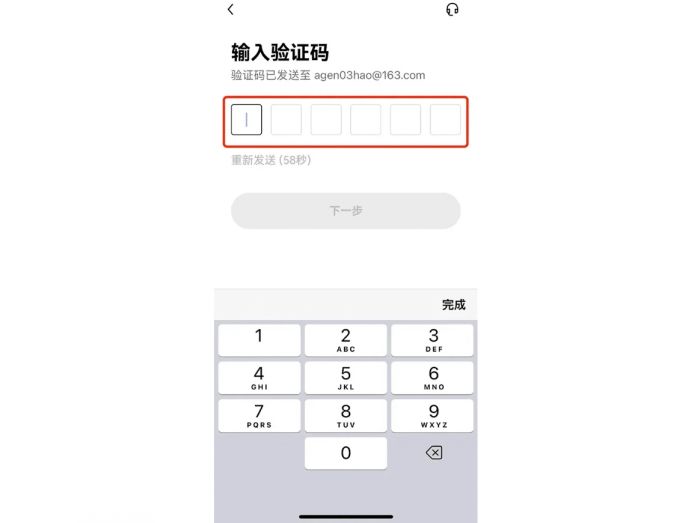Enter digit 8 on the keypad
This screenshot has height=523, width=700.
coord(346,415)
